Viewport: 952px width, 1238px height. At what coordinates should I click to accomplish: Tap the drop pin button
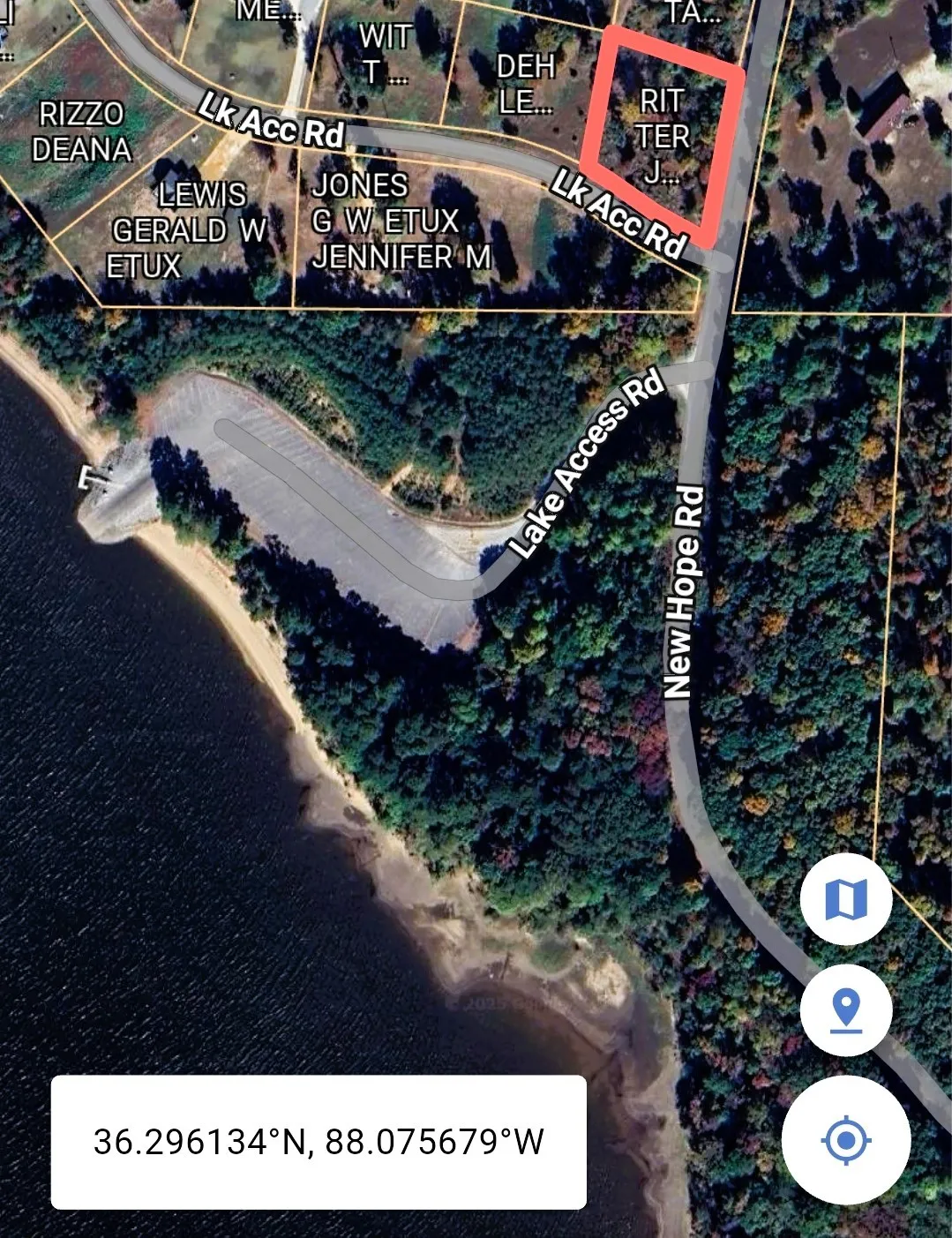pyautogui.click(x=845, y=1010)
